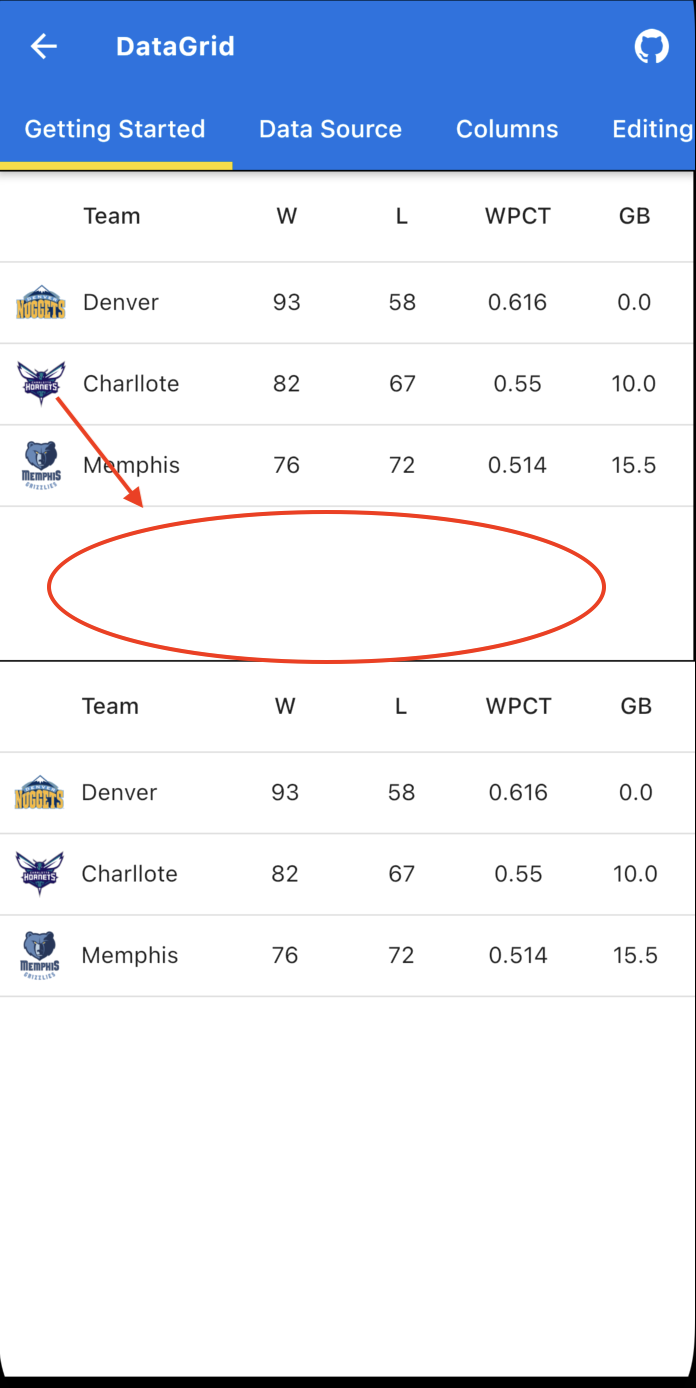This screenshot has height=1388, width=696.
Task: Select the Getting Started tab
Action: point(115,129)
